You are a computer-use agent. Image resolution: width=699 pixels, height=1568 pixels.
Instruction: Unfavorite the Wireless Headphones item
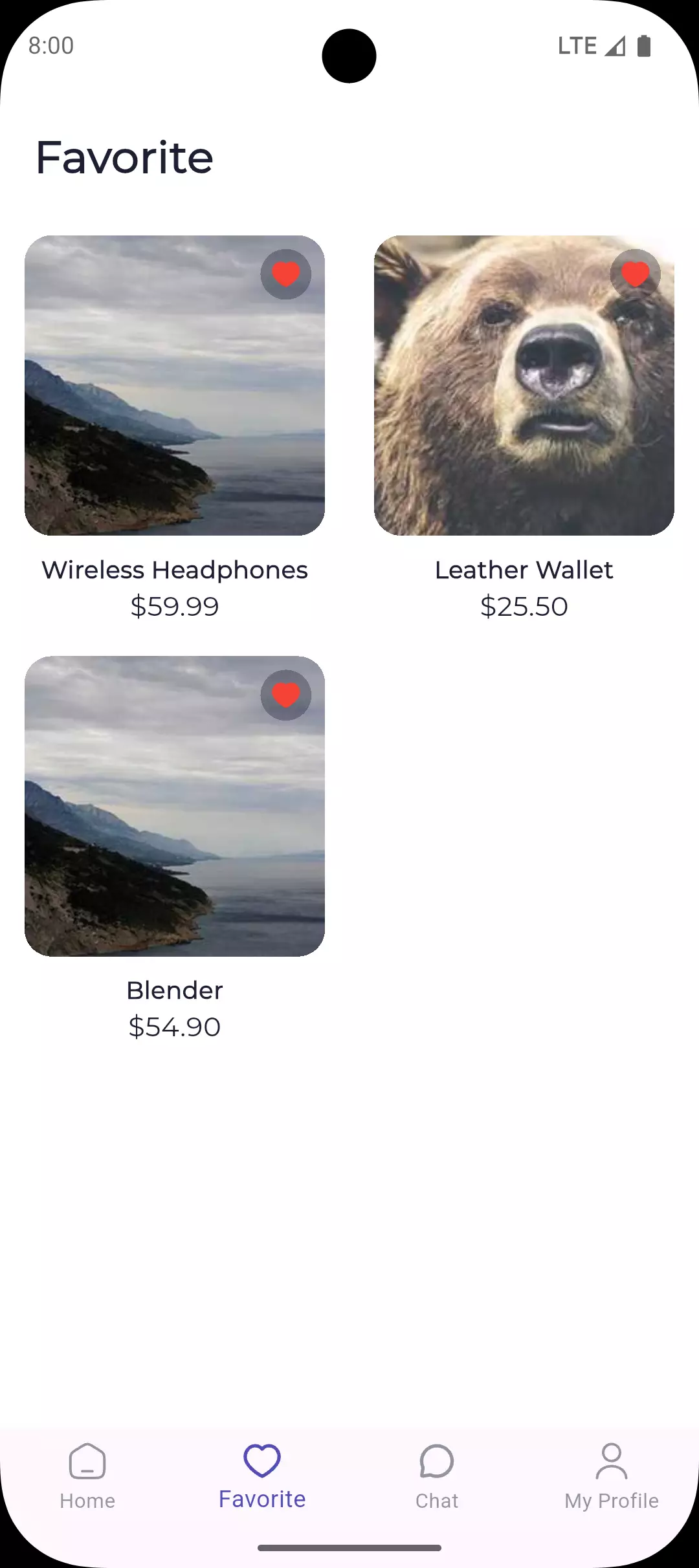pos(285,274)
